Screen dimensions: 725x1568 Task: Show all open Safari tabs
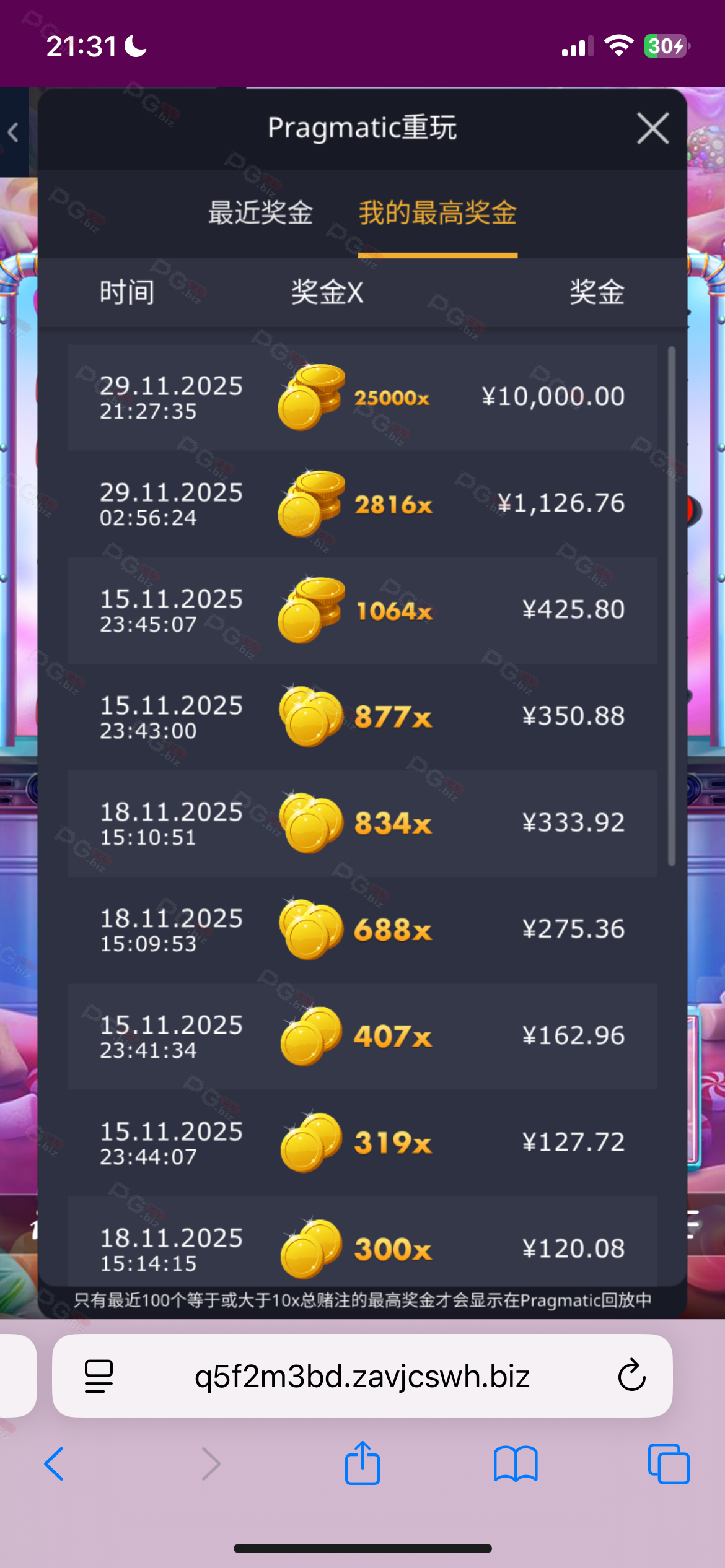[669, 1464]
